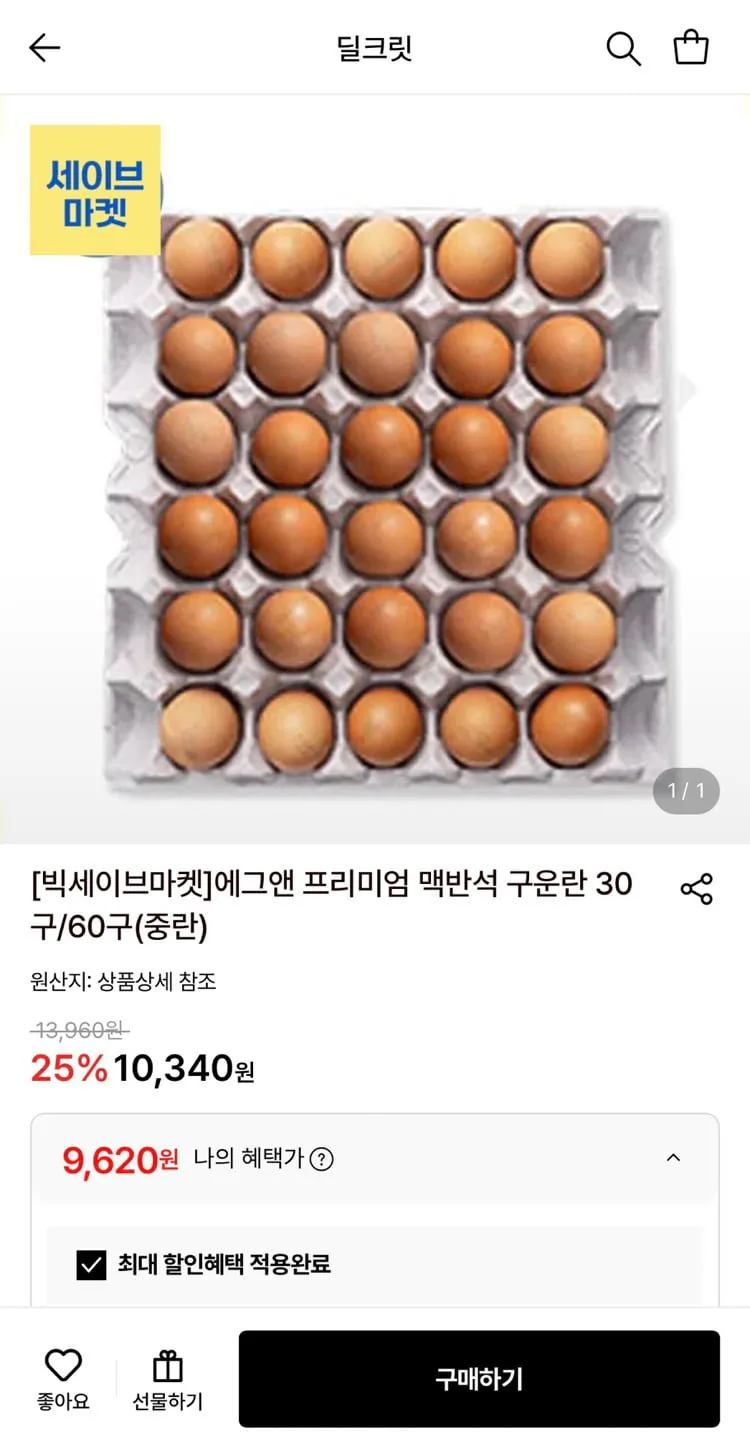Go back using the top-left arrow
Image resolution: width=750 pixels, height=1440 pixels.
(x=45, y=47)
